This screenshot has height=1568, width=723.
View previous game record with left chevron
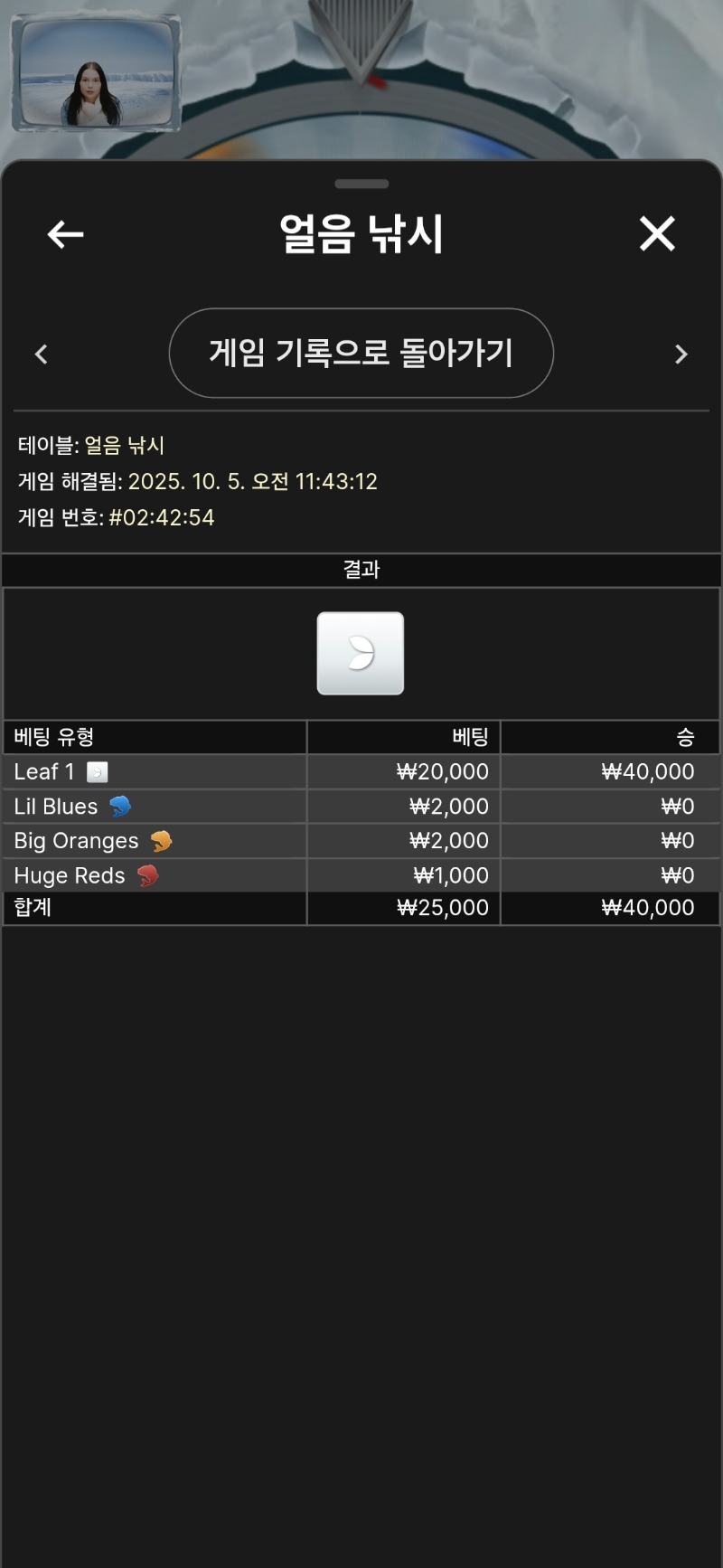click(x=42, y=354)
